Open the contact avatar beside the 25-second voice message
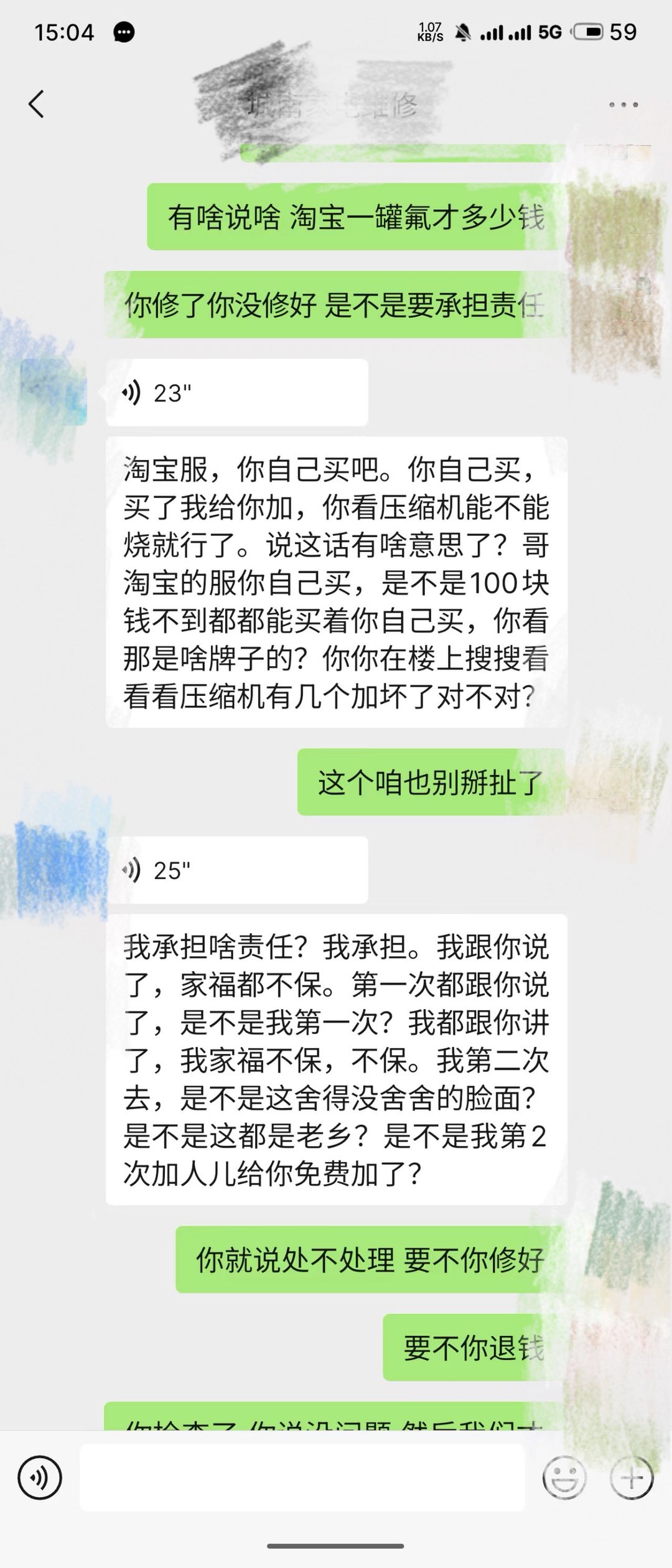 click(x=54, y=870)
